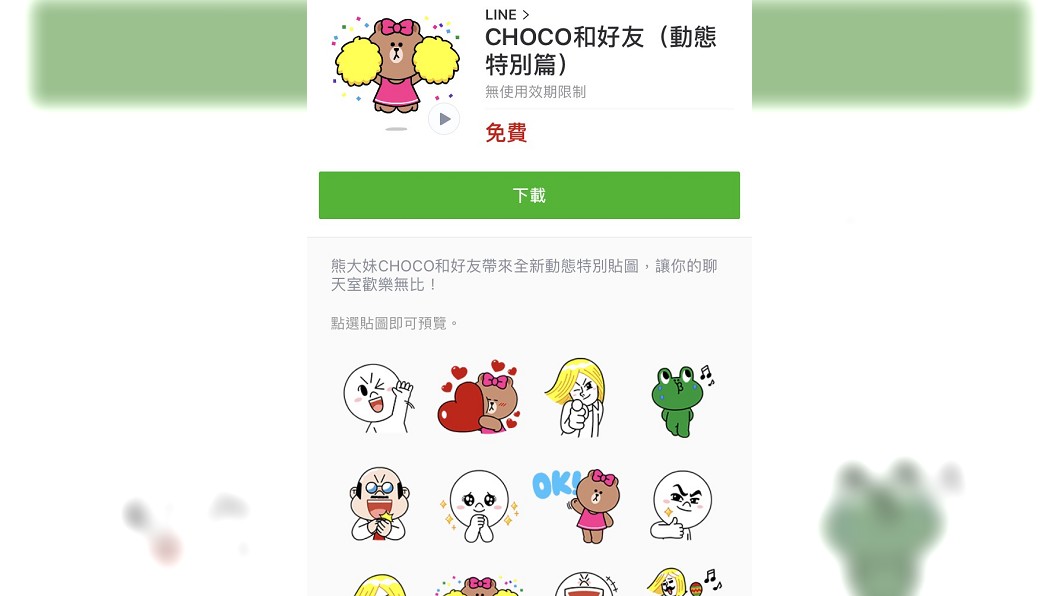Preview the bald boss laughing sticker
This screenshot has width=1060, height=596.
click(x=377, y=505)
